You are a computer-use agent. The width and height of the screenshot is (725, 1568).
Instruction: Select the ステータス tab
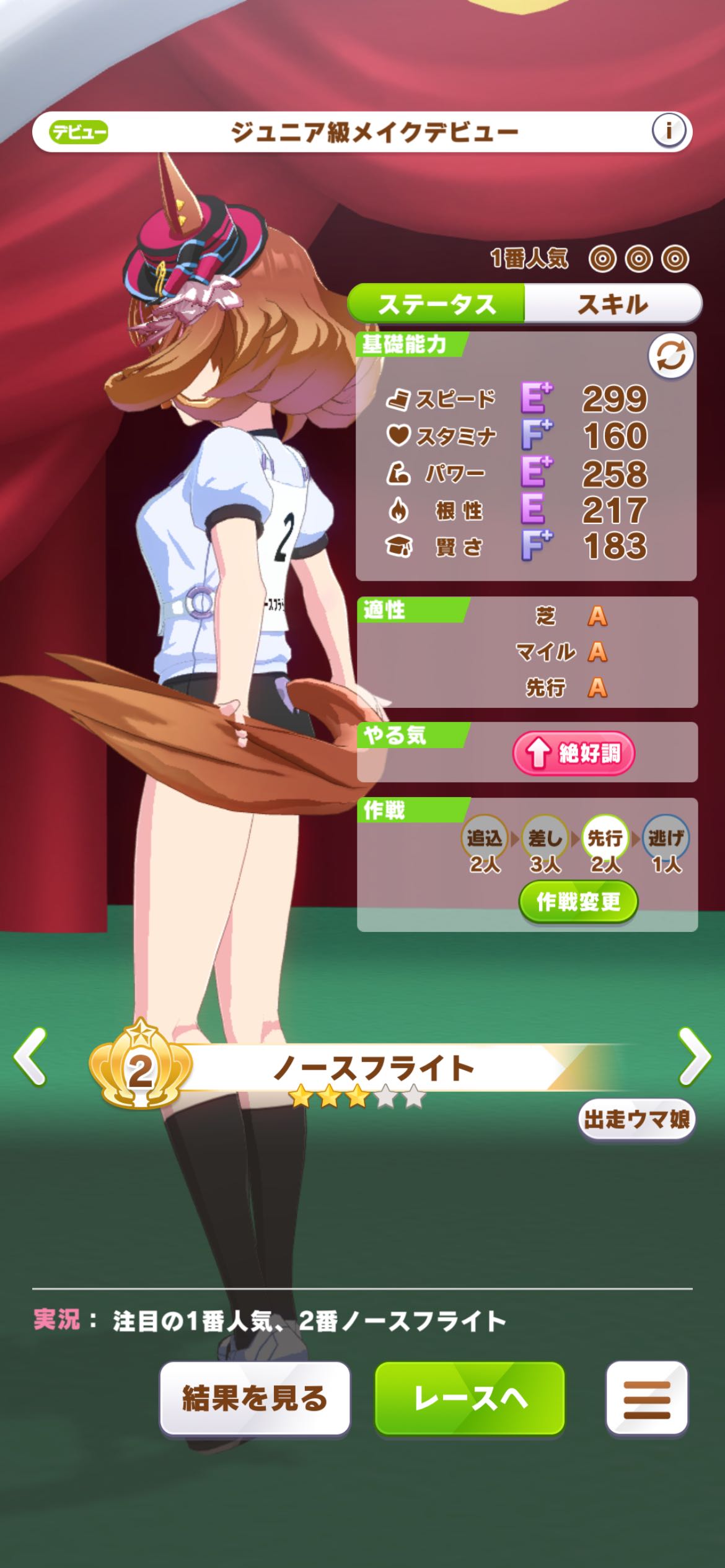tap(437, 304)
